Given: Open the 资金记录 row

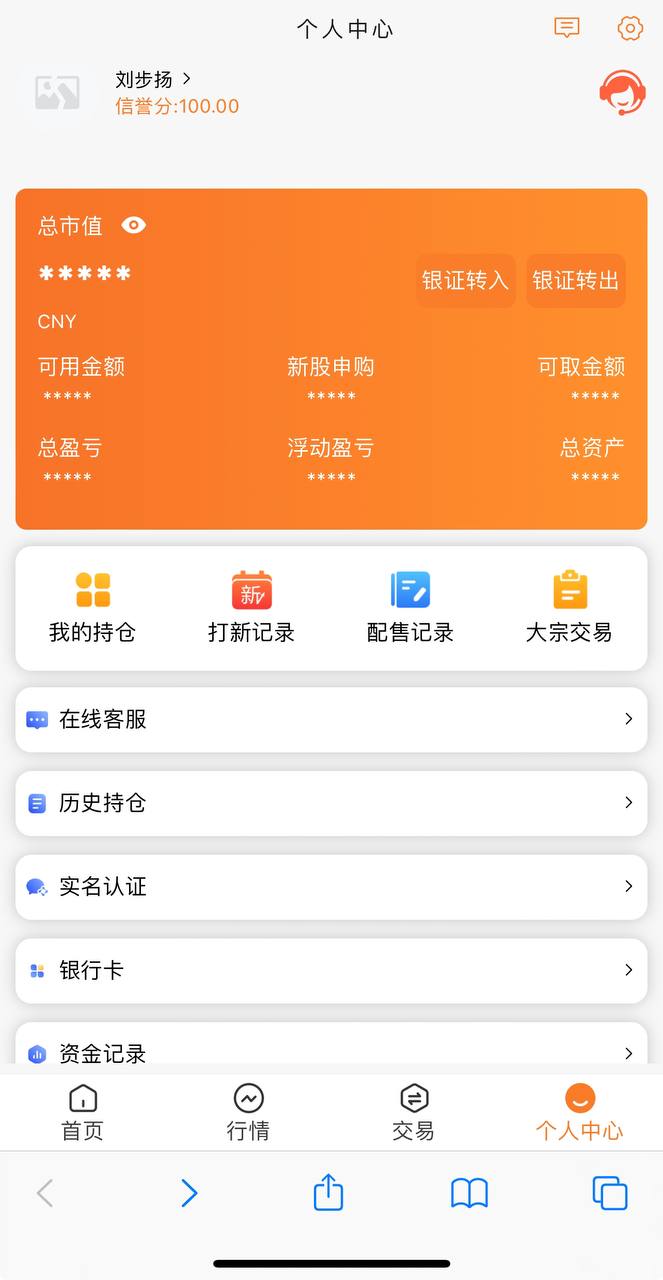Looking at the screenshot, I should coord(331,1048).
